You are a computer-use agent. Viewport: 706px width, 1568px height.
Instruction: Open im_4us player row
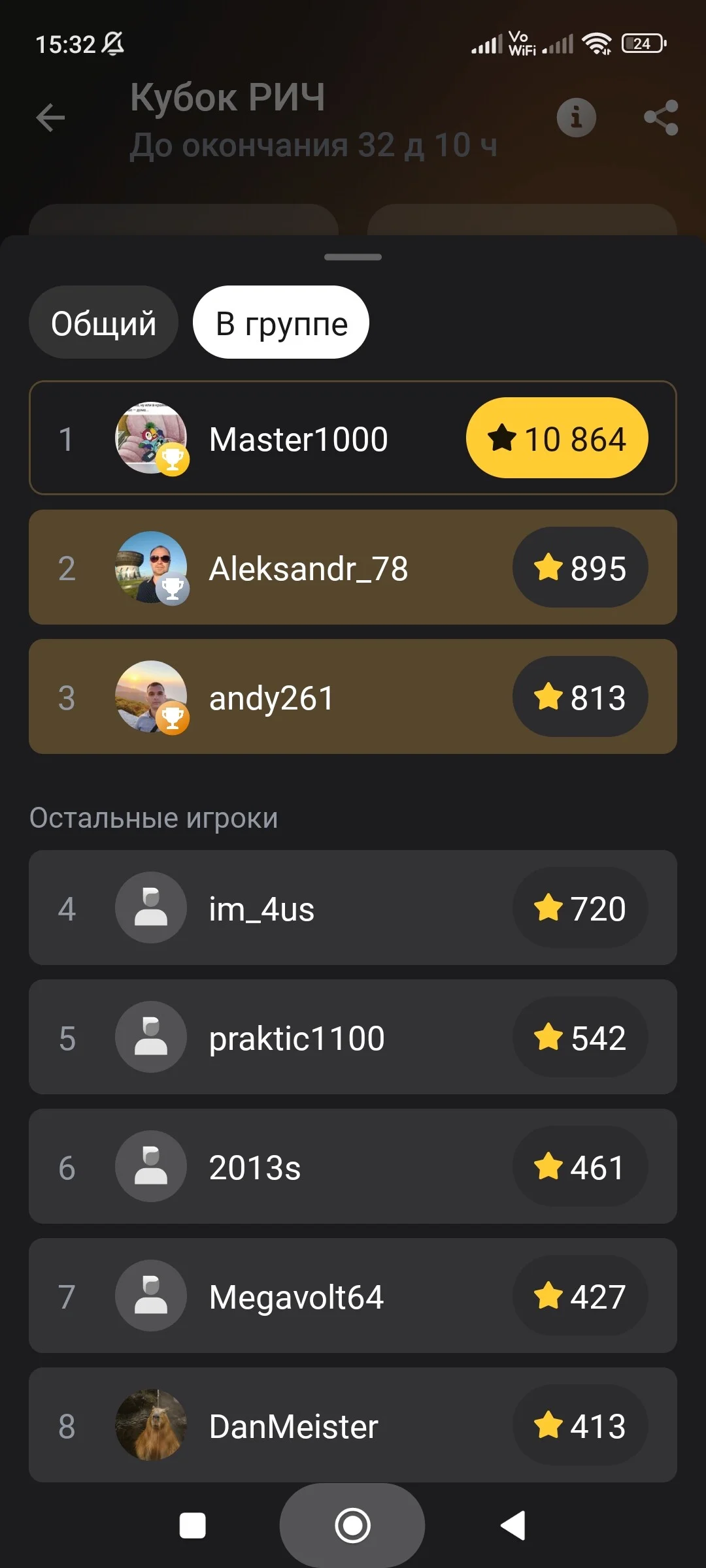point(353,907)
